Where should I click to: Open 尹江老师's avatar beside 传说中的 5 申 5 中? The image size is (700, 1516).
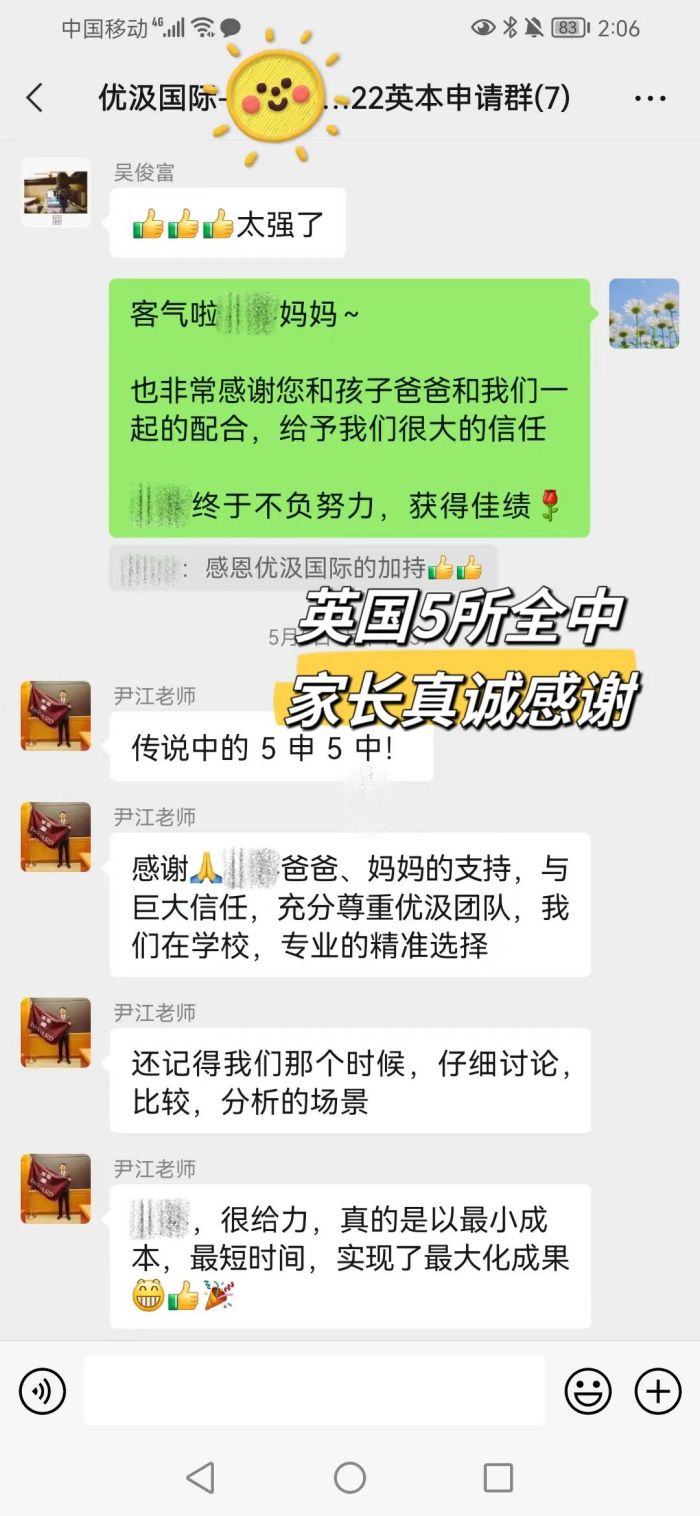56,716
